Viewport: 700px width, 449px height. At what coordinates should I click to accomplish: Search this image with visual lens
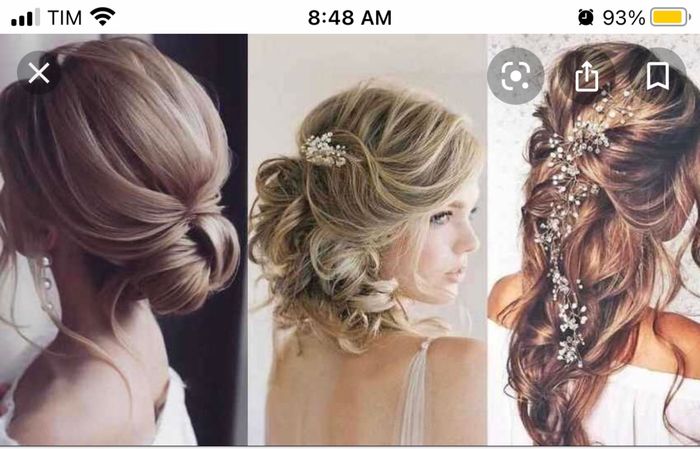(x=516, y=76)
